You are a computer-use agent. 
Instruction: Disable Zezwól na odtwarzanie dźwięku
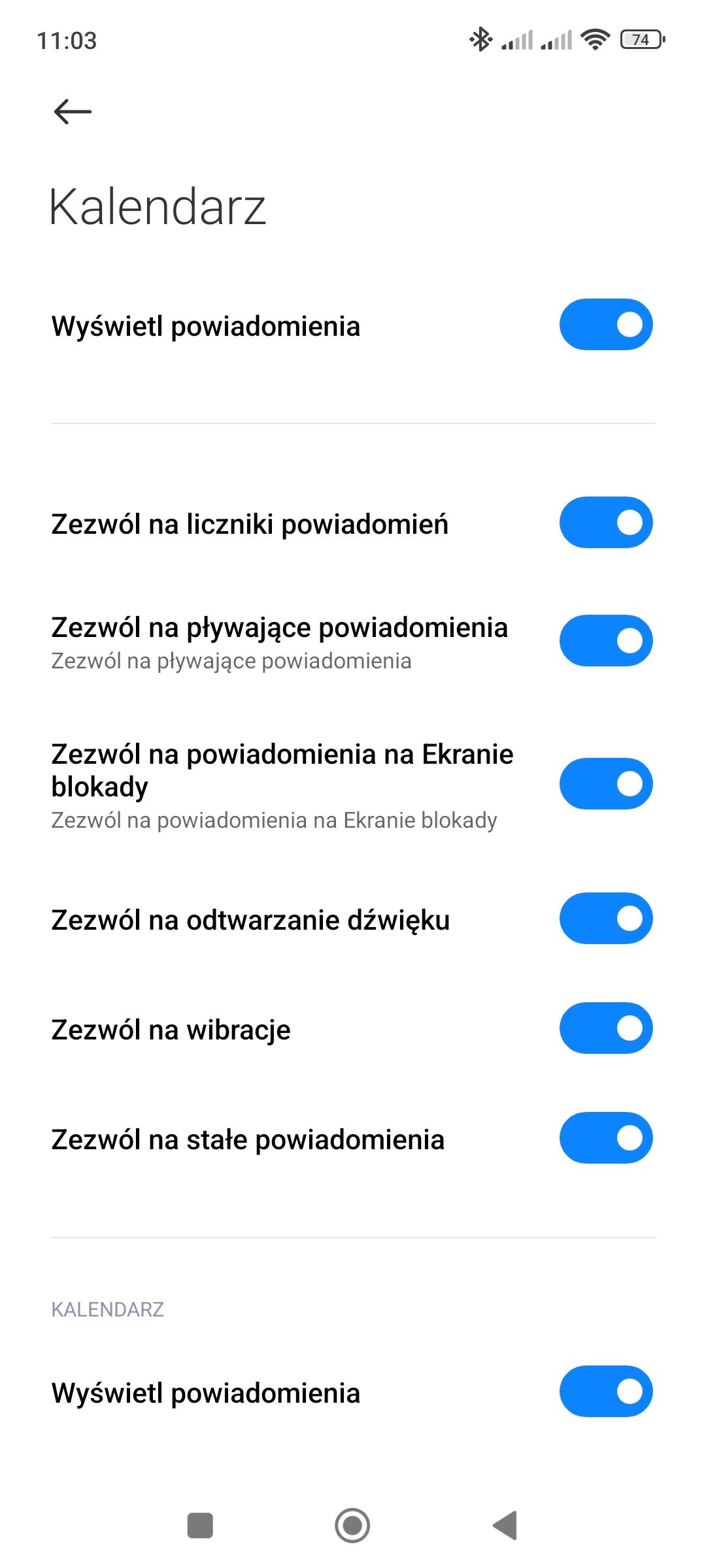tap(605, 918)
